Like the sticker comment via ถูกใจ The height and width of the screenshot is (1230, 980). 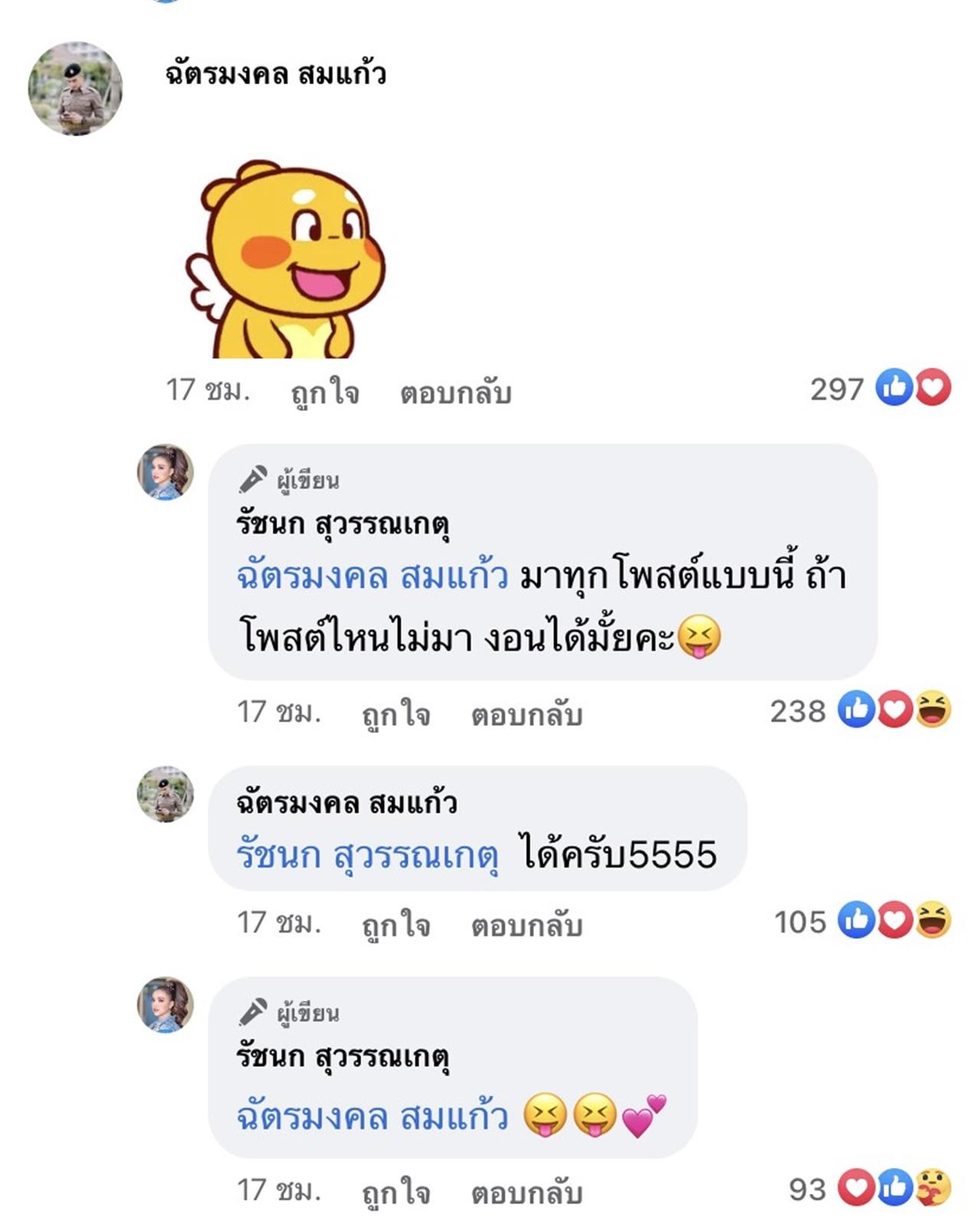[x=325, y=393]
